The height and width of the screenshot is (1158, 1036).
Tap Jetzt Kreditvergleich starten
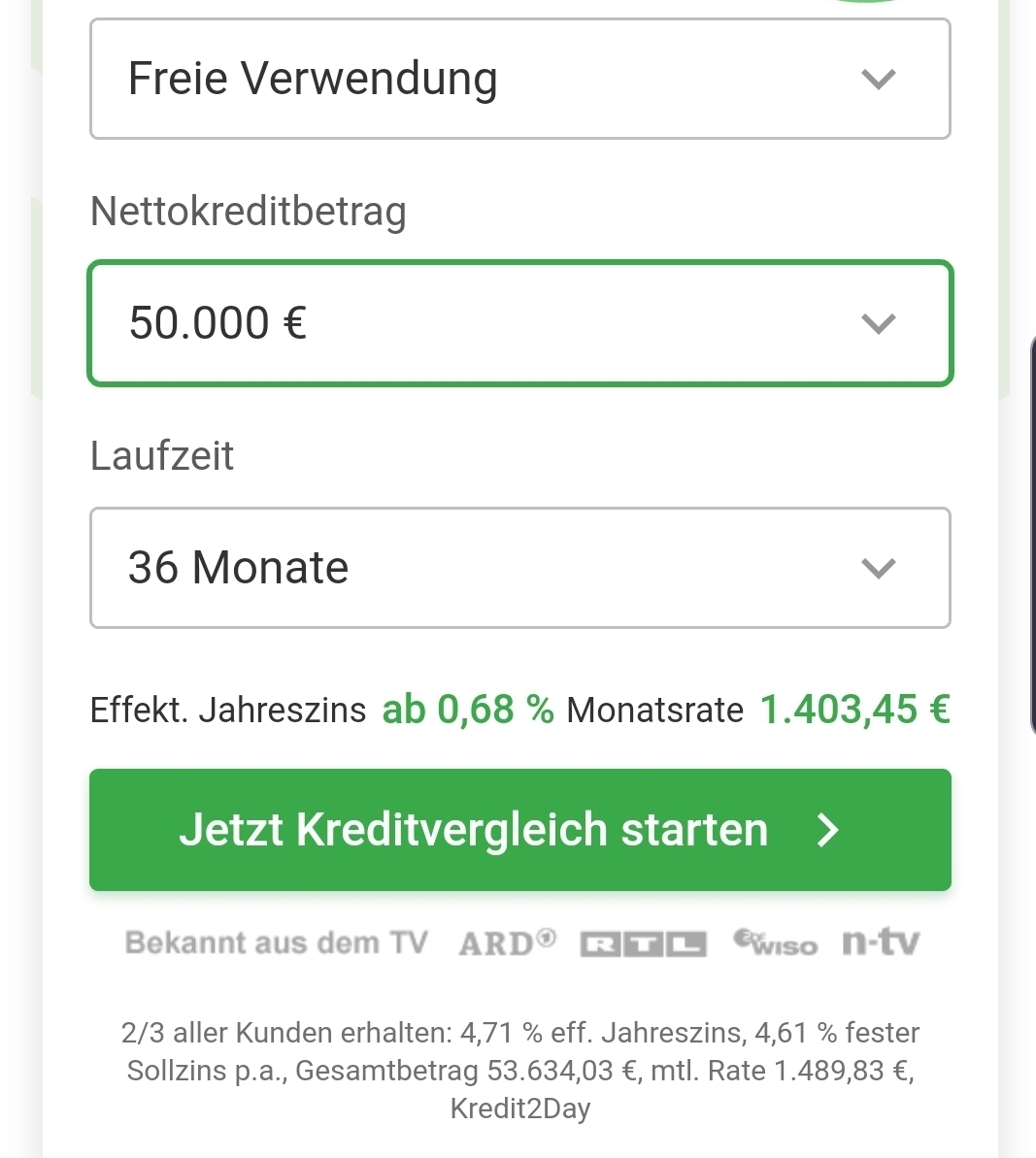[x=519, y=830]
